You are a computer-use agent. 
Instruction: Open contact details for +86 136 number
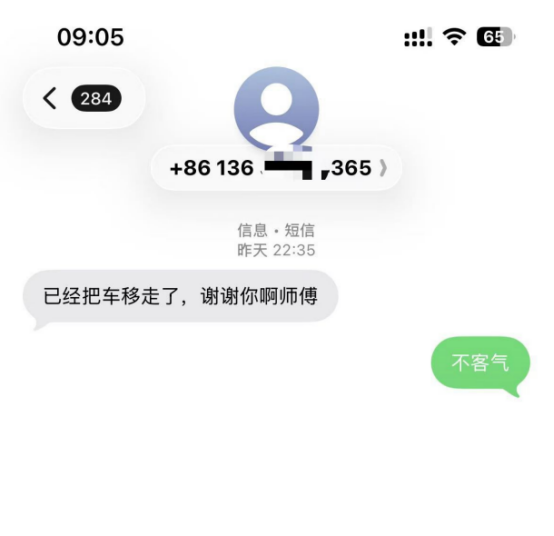pos(276,168)
